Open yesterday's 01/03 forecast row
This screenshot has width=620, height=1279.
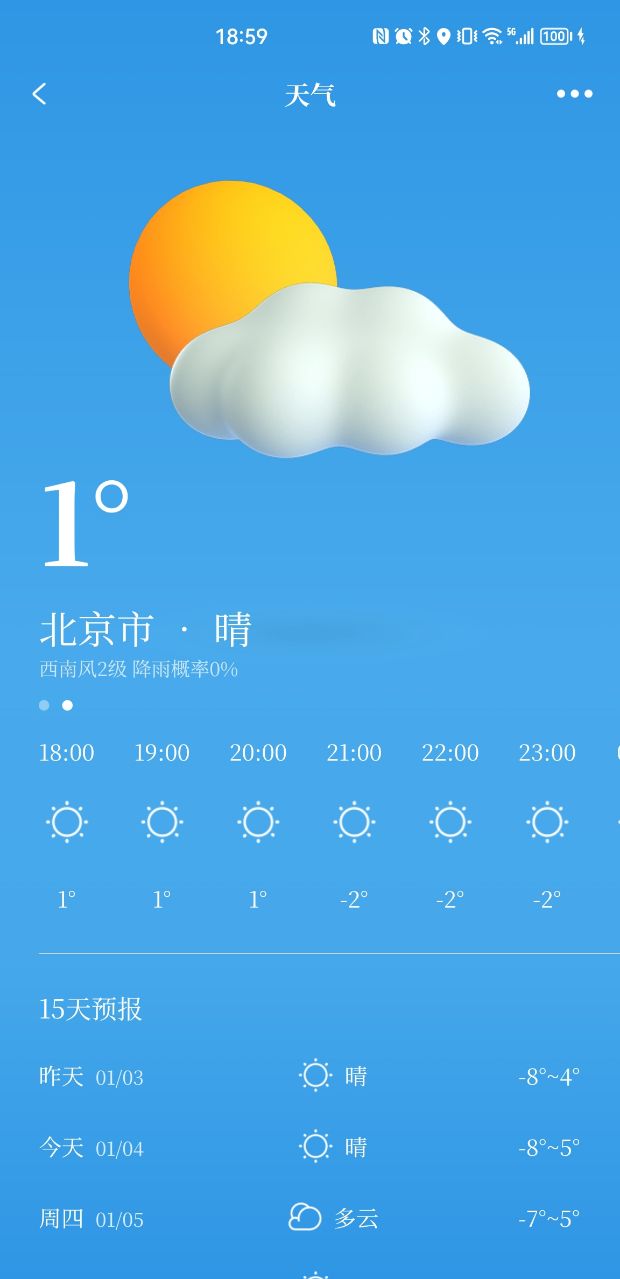point(309,1077)
